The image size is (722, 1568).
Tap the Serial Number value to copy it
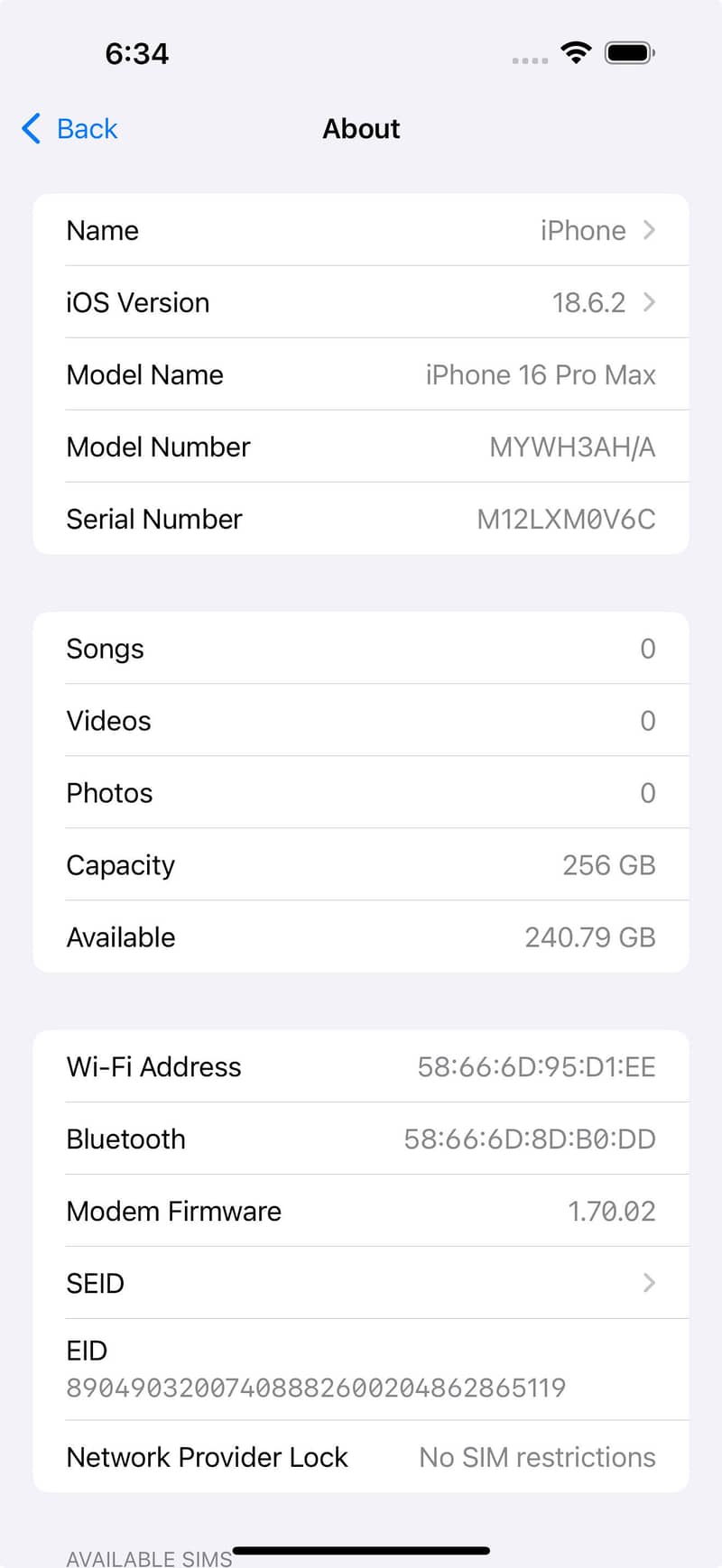pyautogui.click(x=566, y=519)
